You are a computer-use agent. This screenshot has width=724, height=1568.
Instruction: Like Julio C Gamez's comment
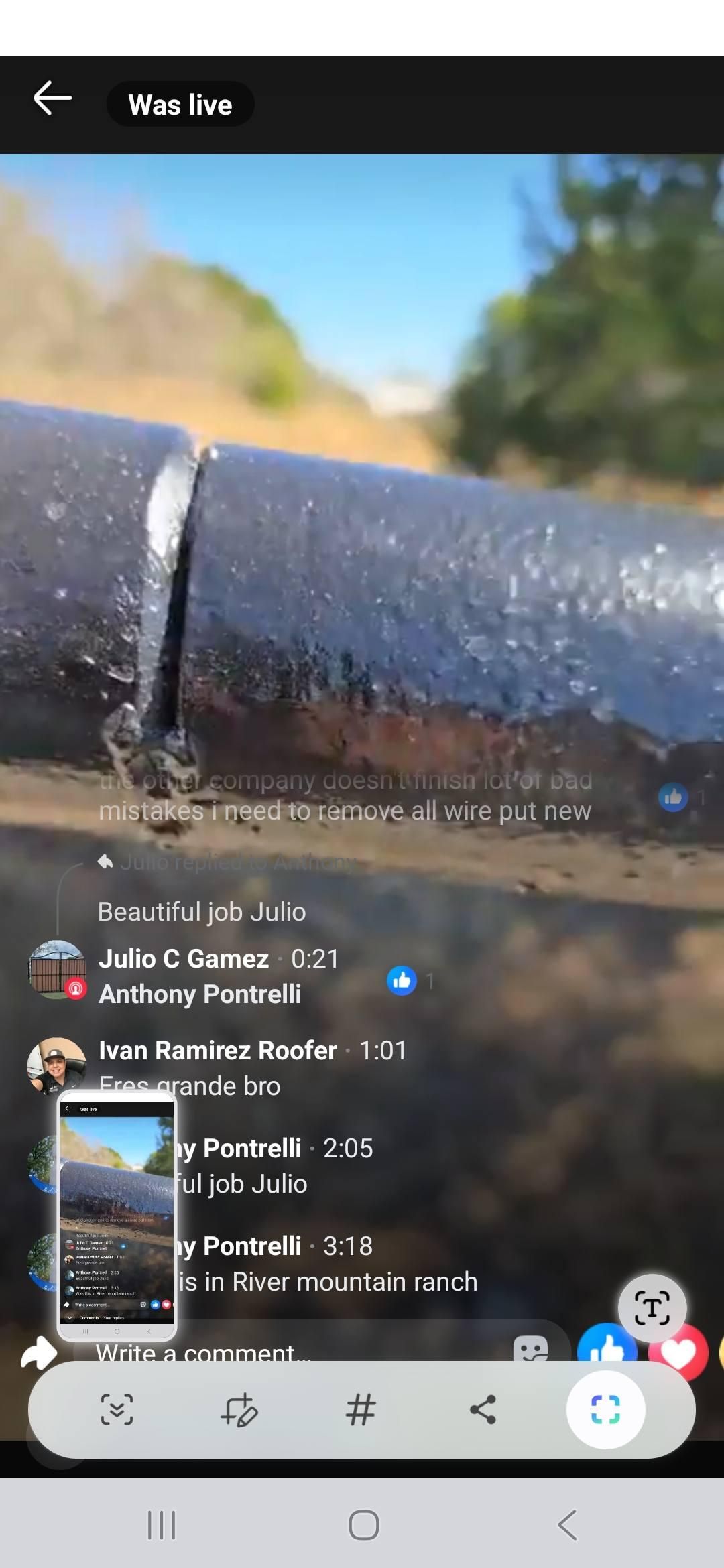pyautogui.click(x=402, y=981)
